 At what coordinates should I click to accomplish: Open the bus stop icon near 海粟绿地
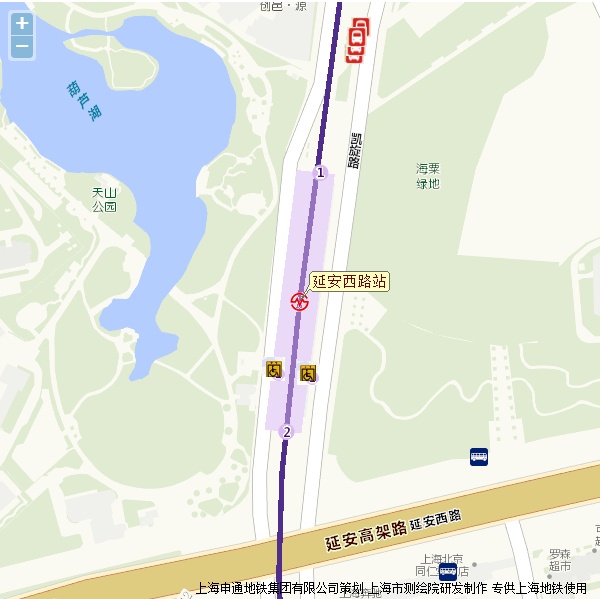point(479,457)
